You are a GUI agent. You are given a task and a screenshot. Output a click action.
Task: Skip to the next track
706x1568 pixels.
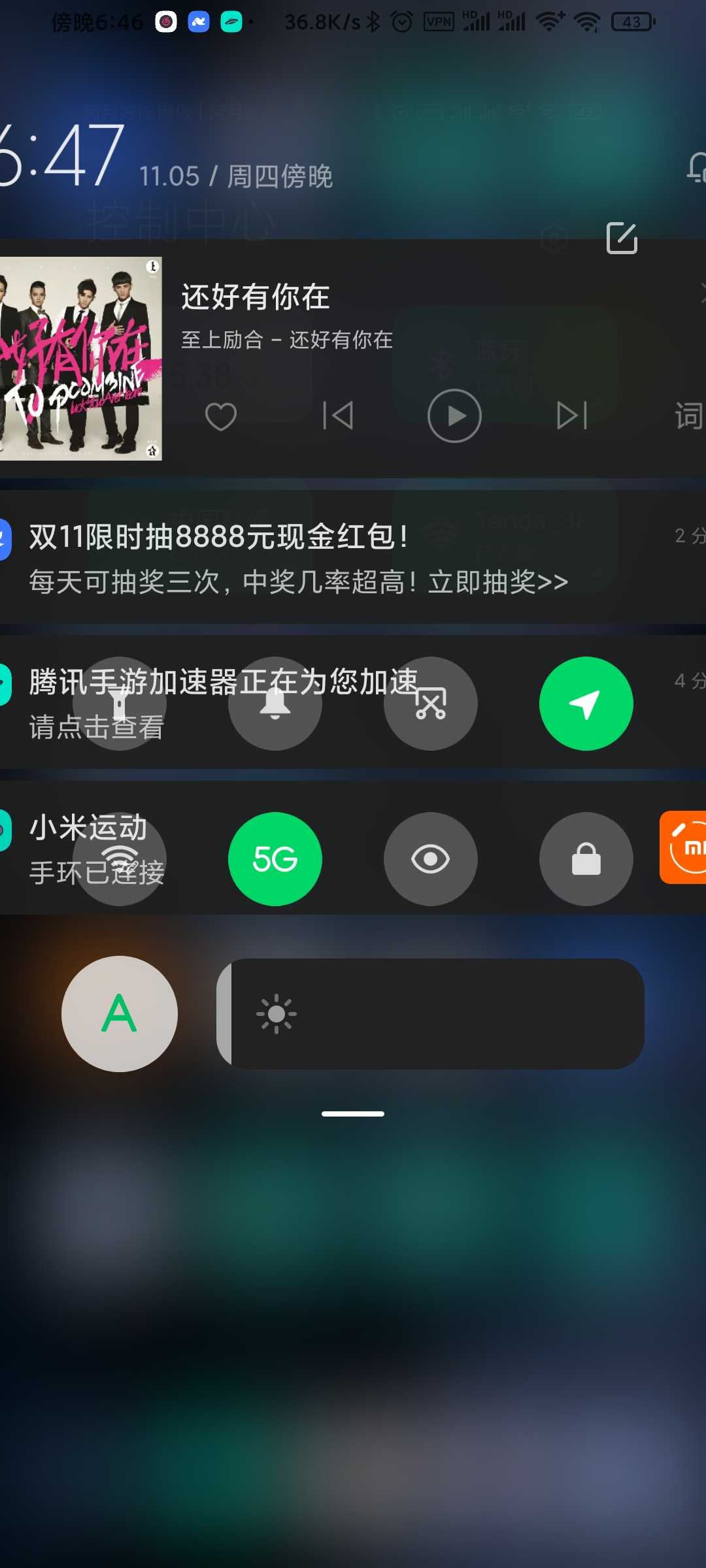click(x=572, y=416)
